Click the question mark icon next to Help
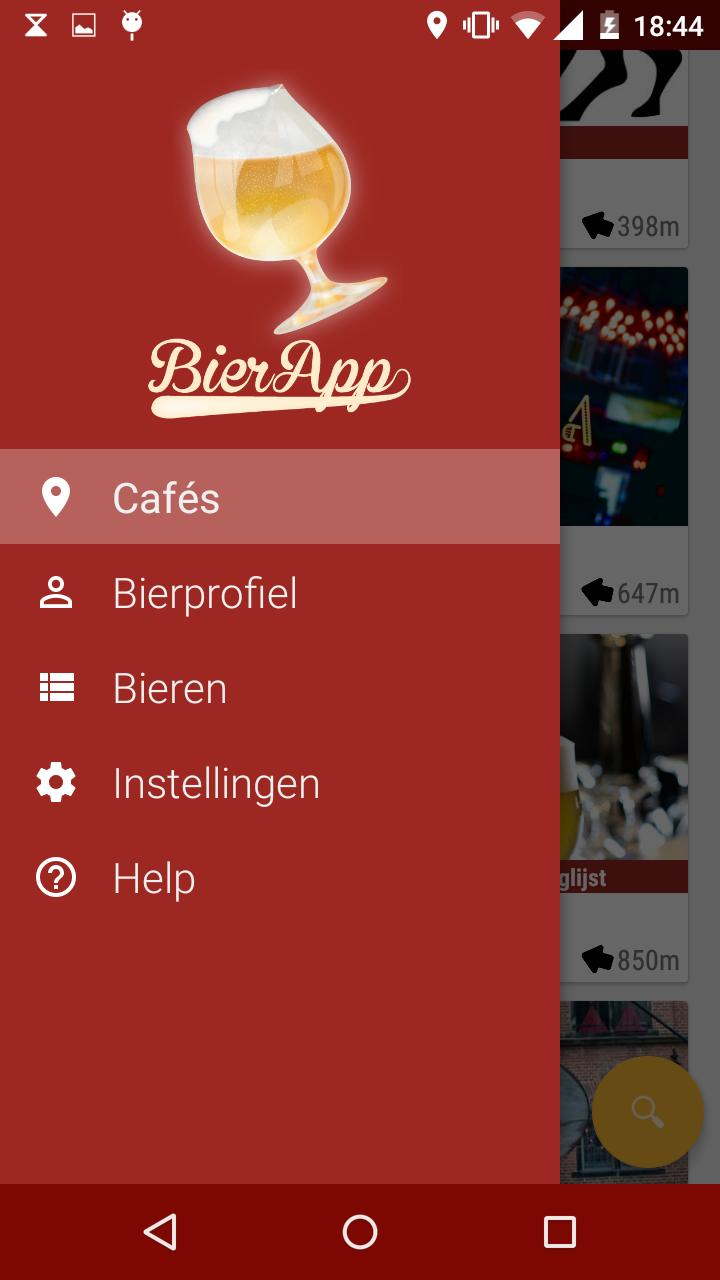 (x=57, y=877)
